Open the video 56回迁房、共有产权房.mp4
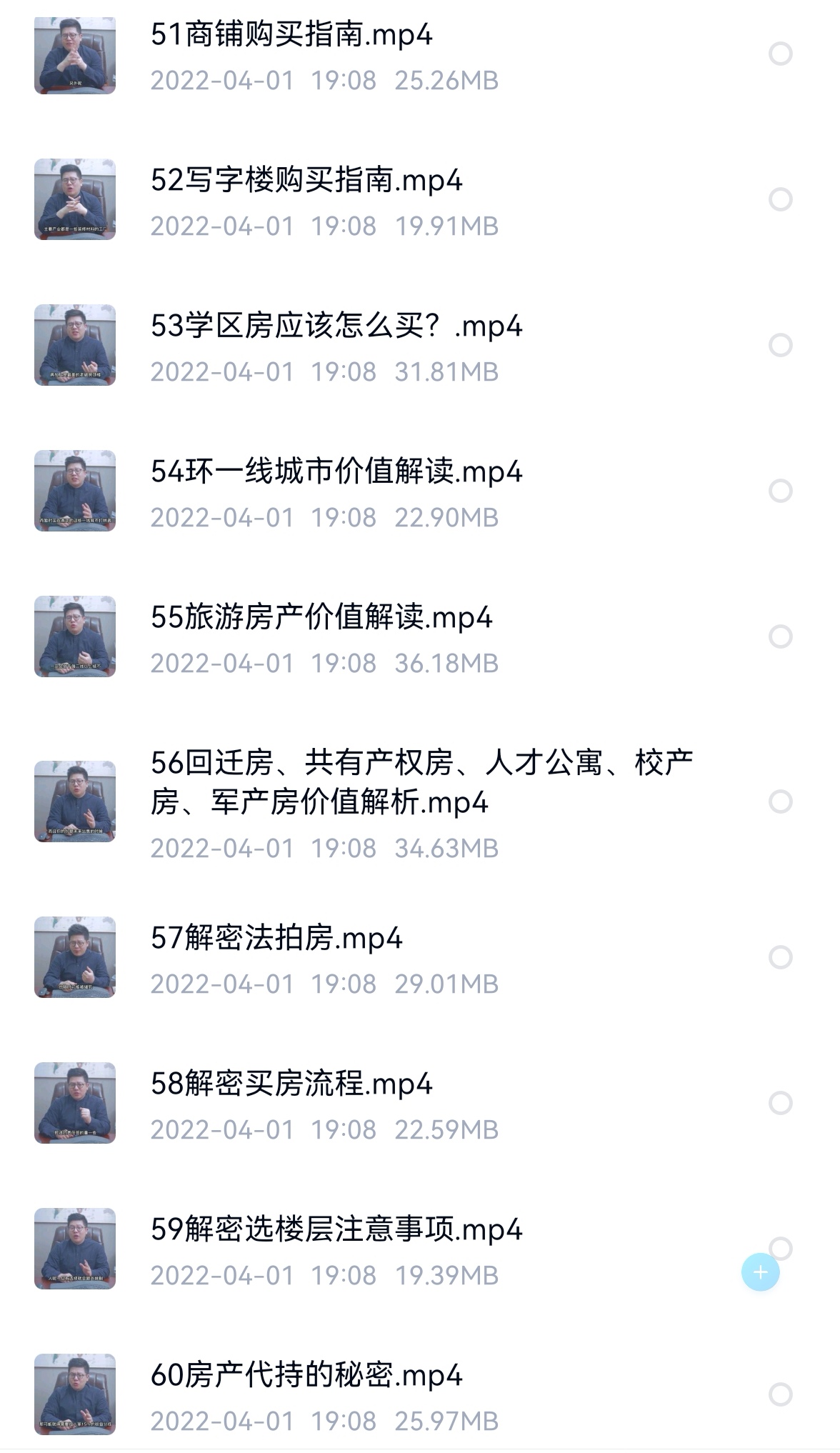Viewport: 840px width, 1453px height. [421, 783]
